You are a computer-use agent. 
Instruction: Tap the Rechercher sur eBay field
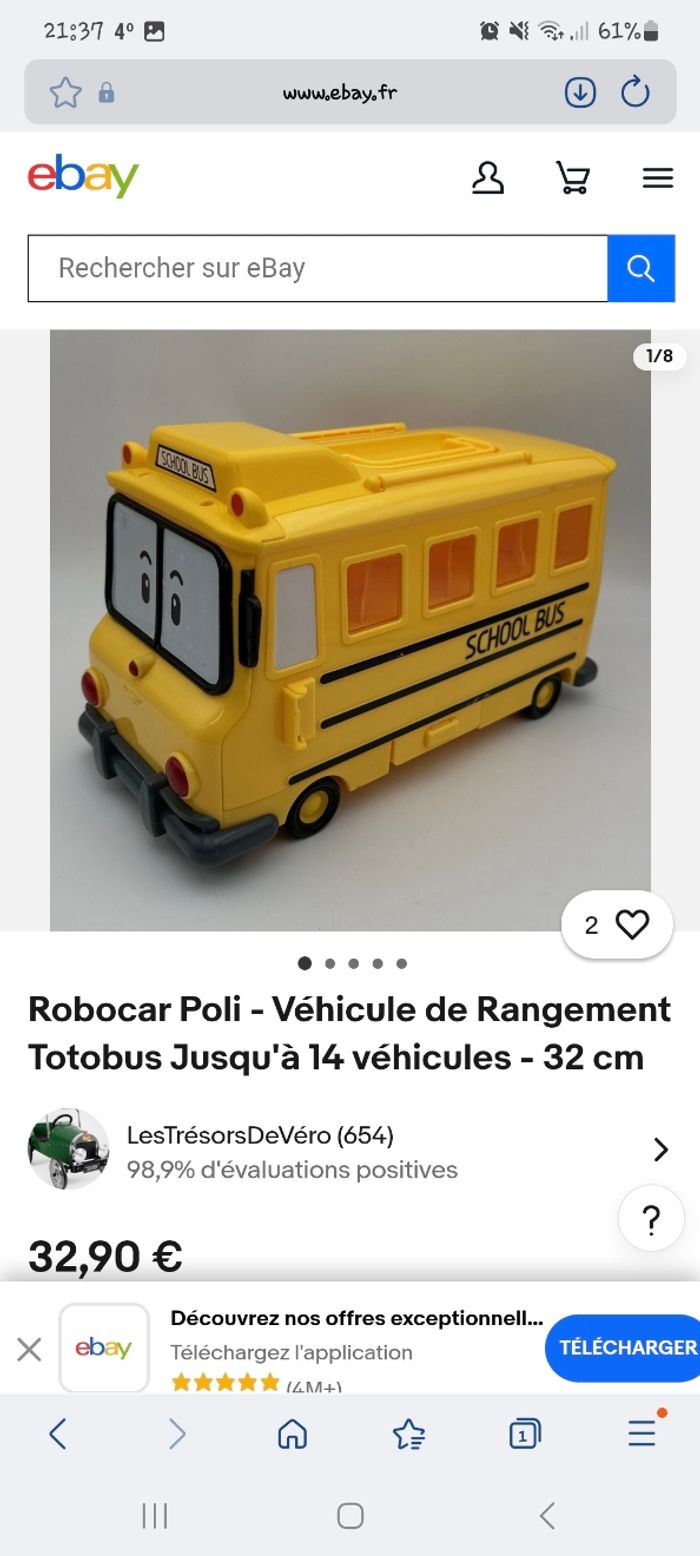point(317,268)
